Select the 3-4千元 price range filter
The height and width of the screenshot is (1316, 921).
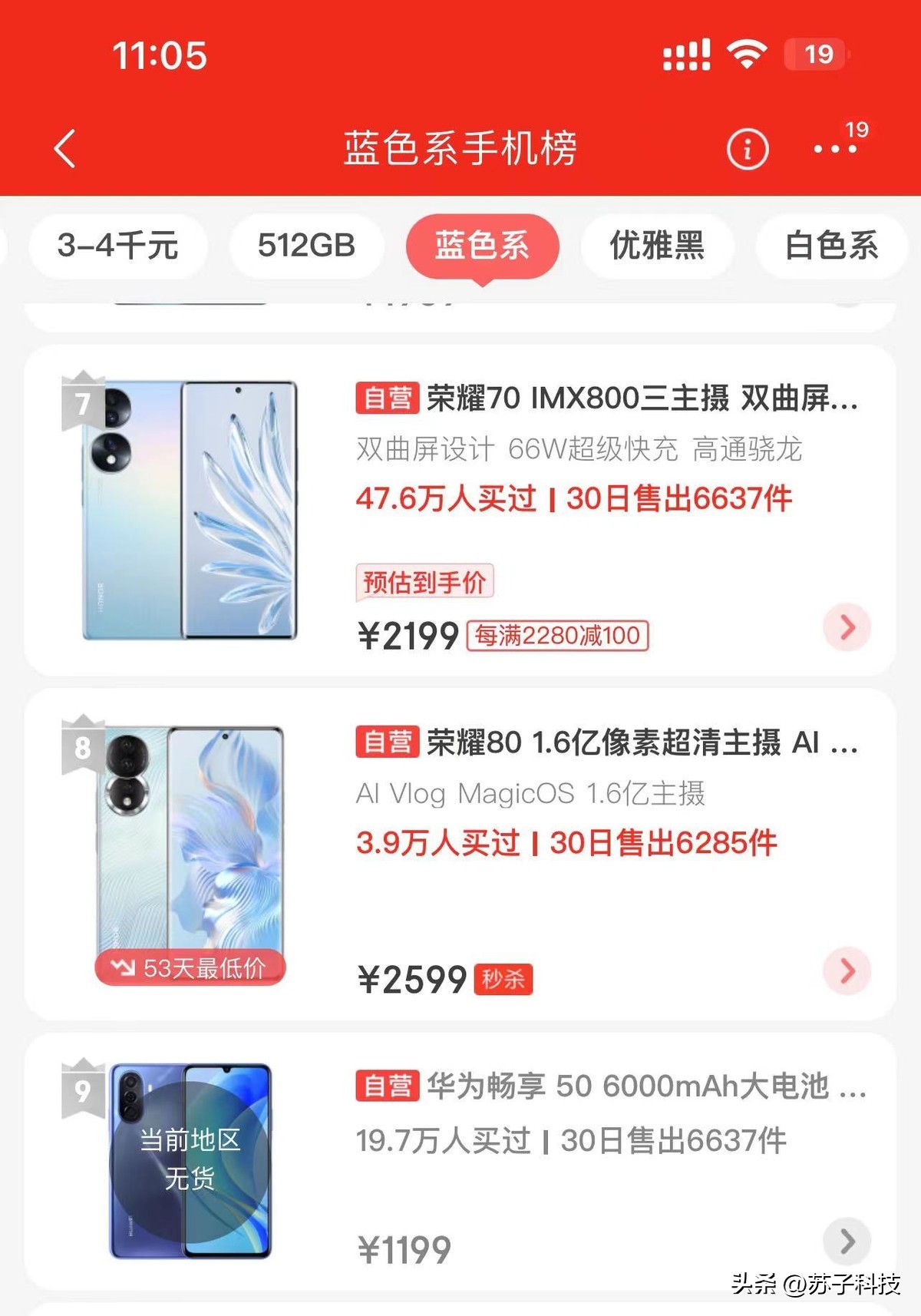click(117, 245)
